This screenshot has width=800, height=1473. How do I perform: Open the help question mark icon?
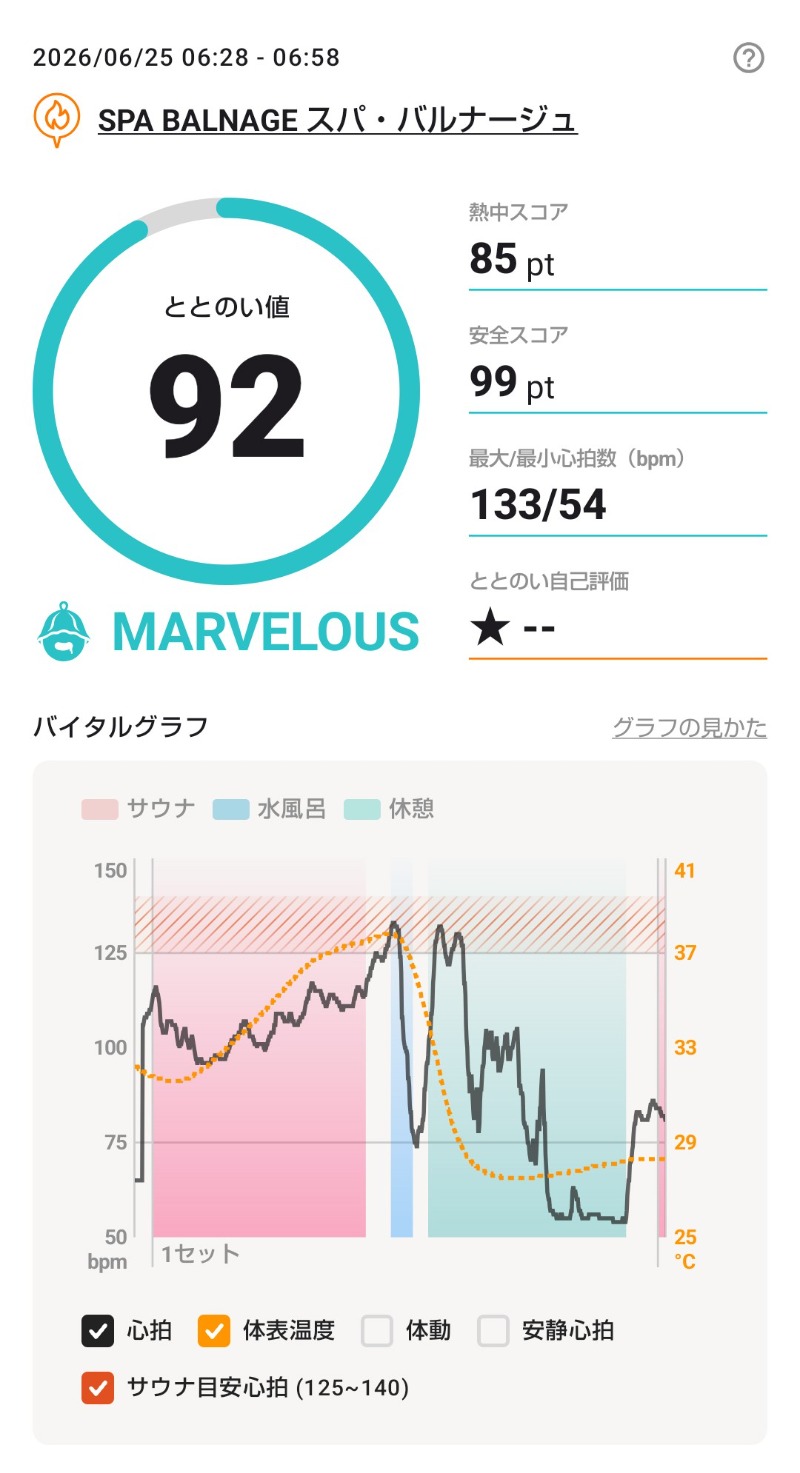pos(748,59)
